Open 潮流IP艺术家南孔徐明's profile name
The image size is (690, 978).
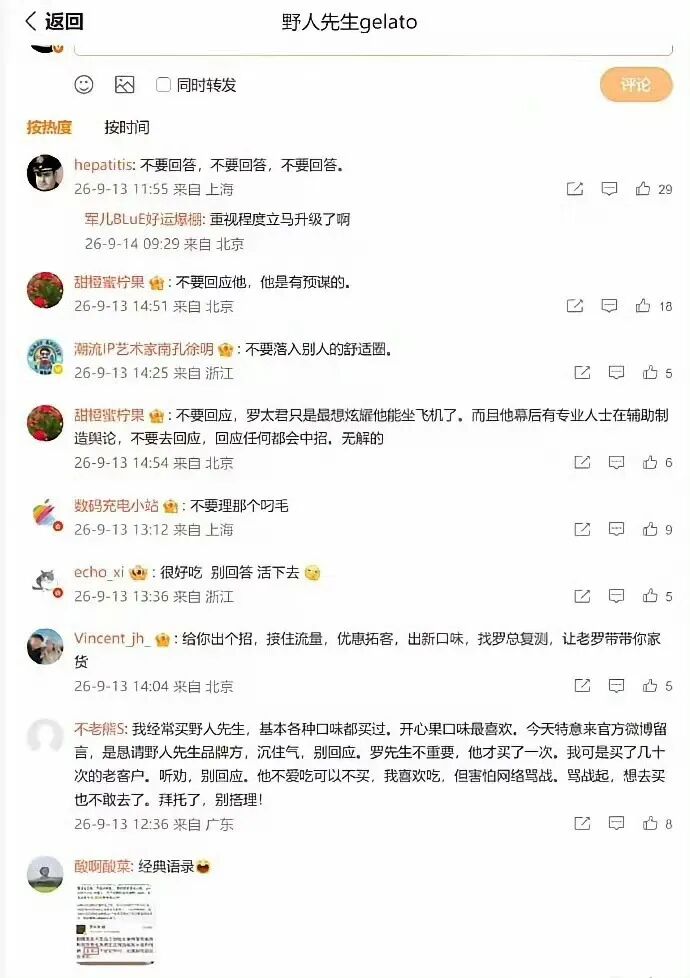143,349
